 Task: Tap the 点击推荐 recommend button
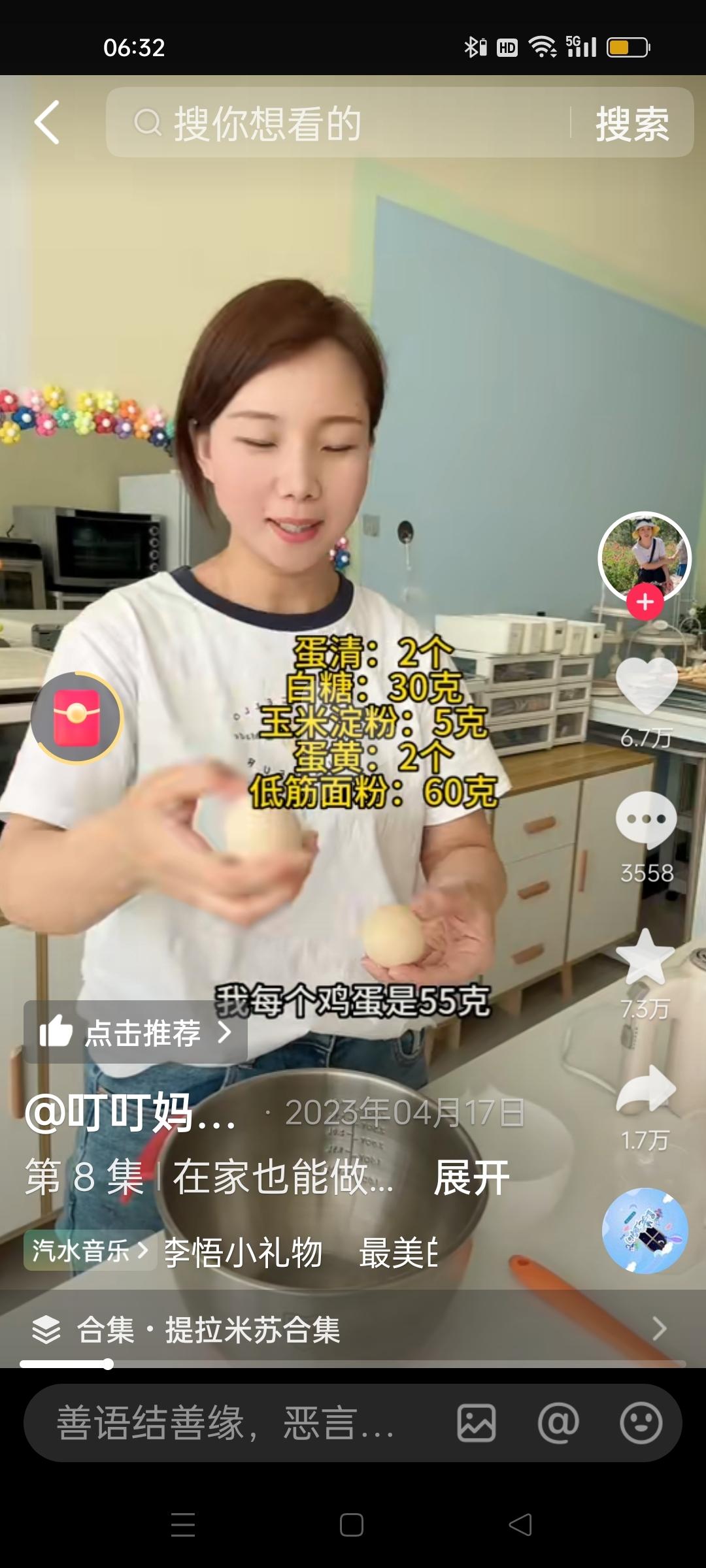click(135, 1033)
